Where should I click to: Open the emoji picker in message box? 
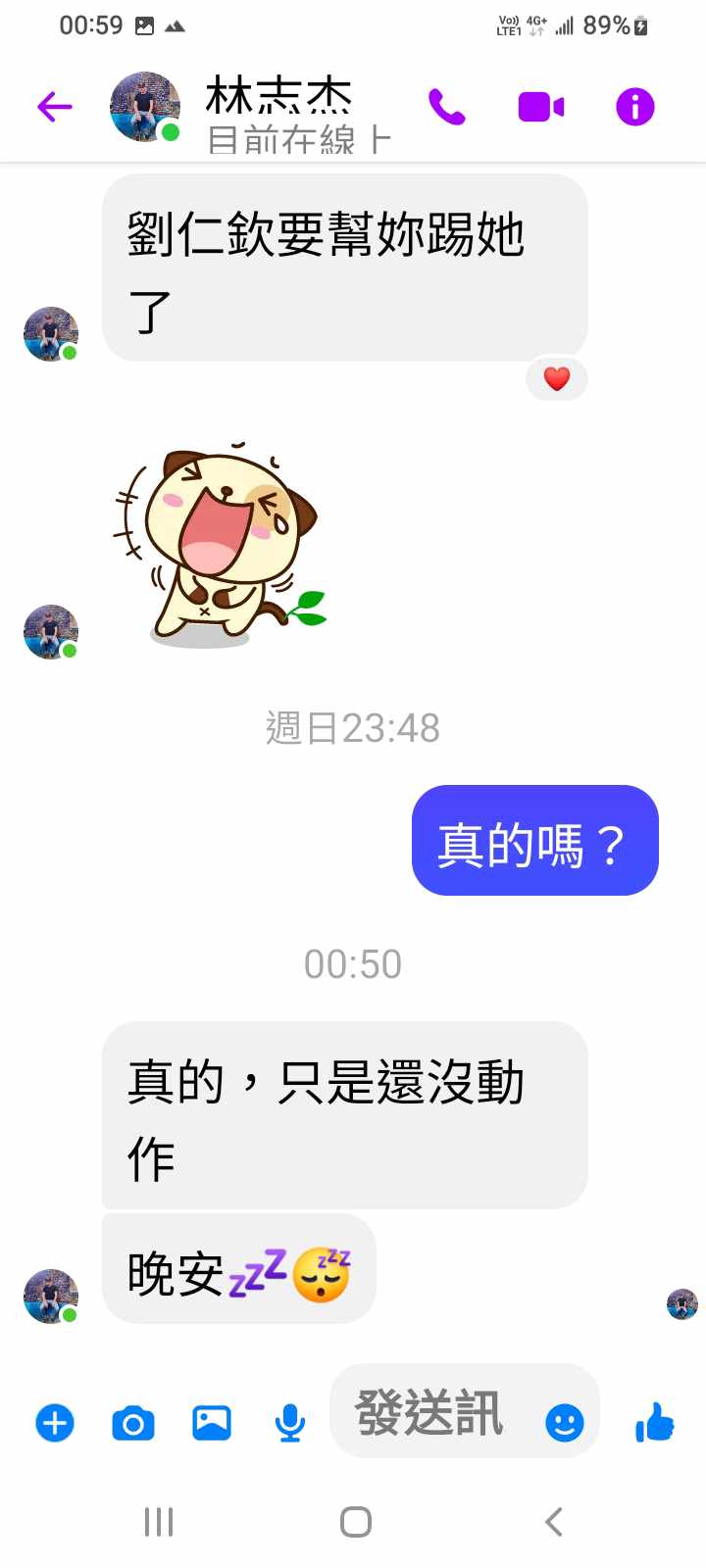point(564,1423)
